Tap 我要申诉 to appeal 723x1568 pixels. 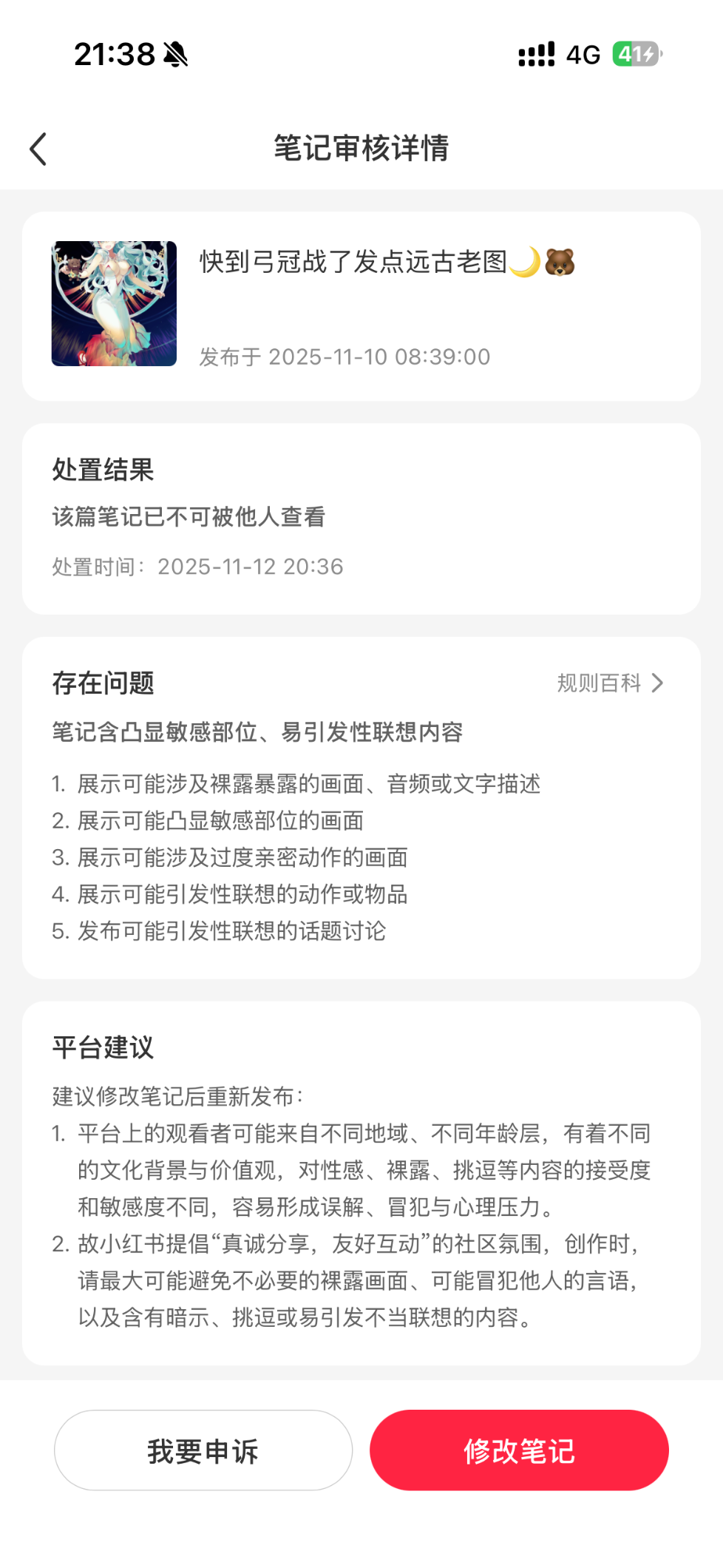pos(203,1450)
